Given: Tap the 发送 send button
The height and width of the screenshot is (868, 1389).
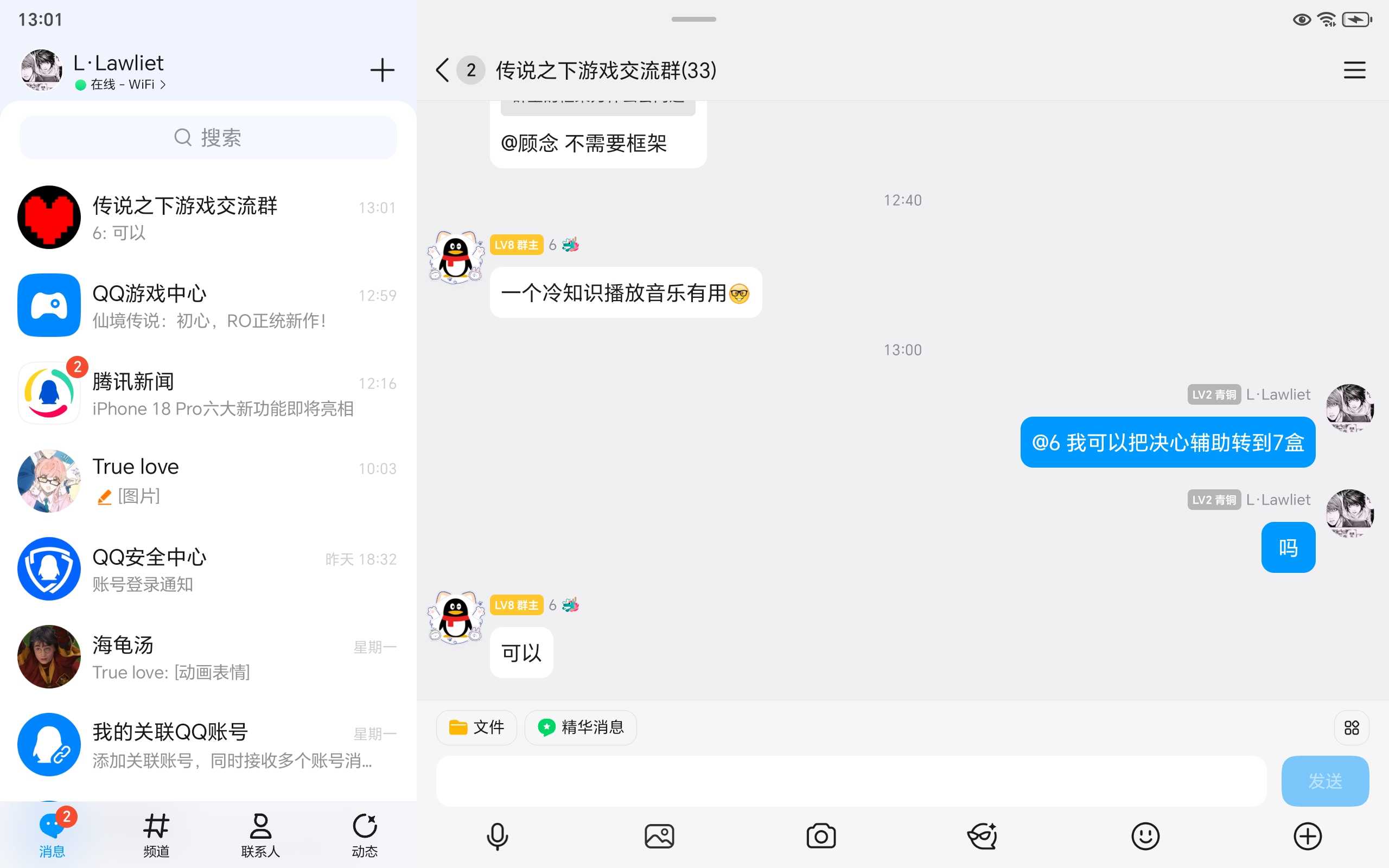Looking at the screenshot, I should [1325, 781].
